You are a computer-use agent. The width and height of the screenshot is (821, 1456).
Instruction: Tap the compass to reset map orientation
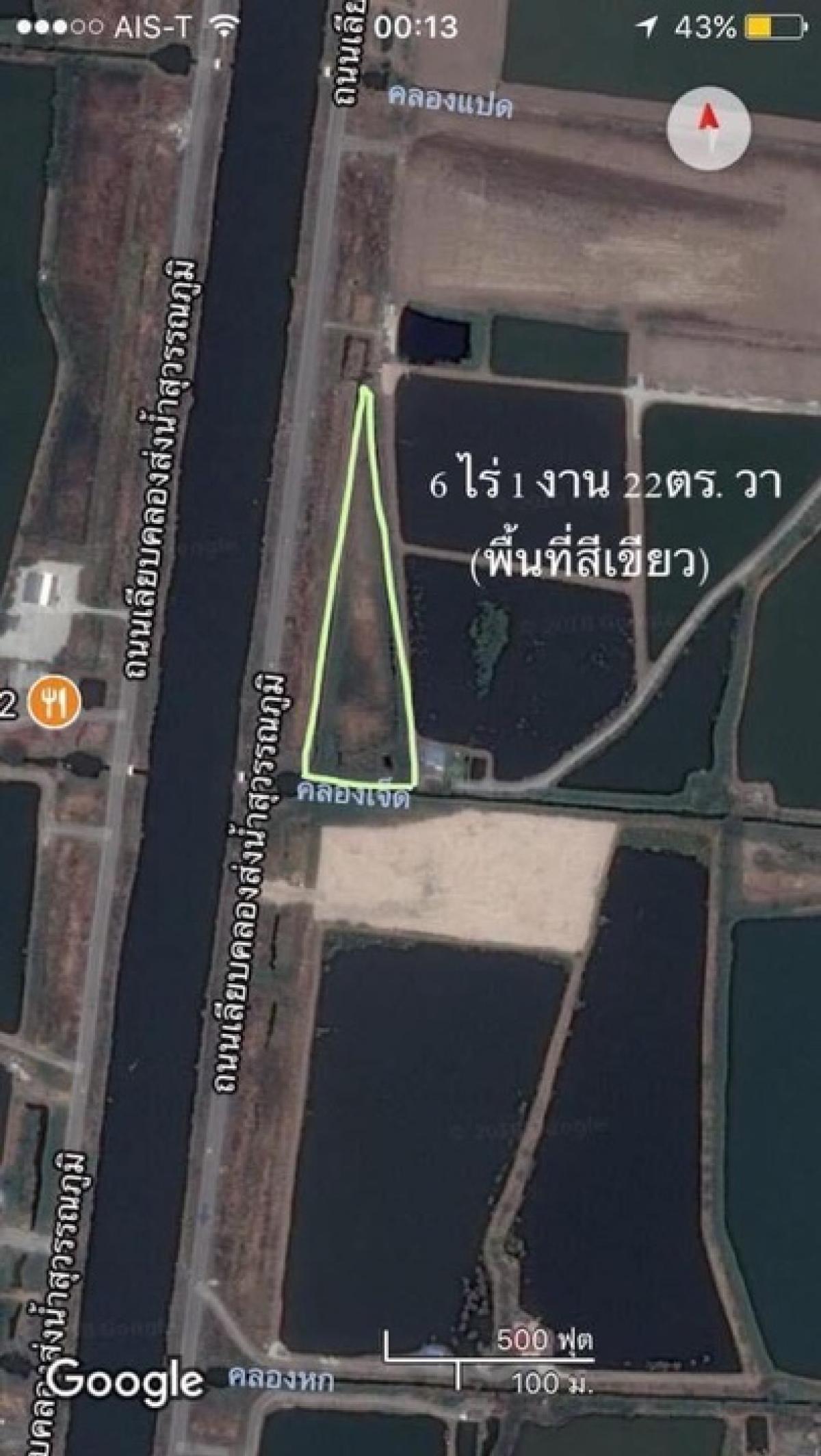coord(709,129)
